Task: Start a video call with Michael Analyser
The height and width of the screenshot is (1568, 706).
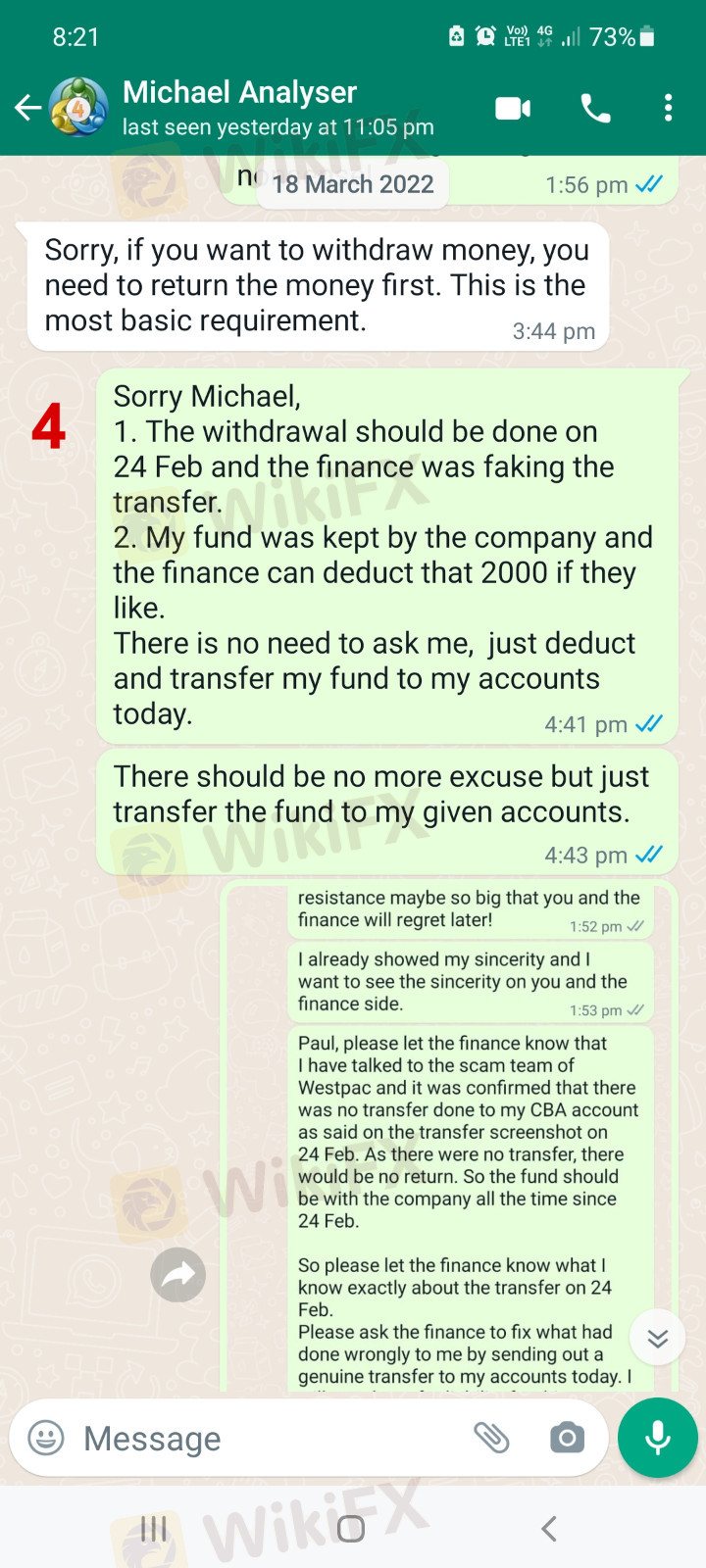Action: point(513,108)
